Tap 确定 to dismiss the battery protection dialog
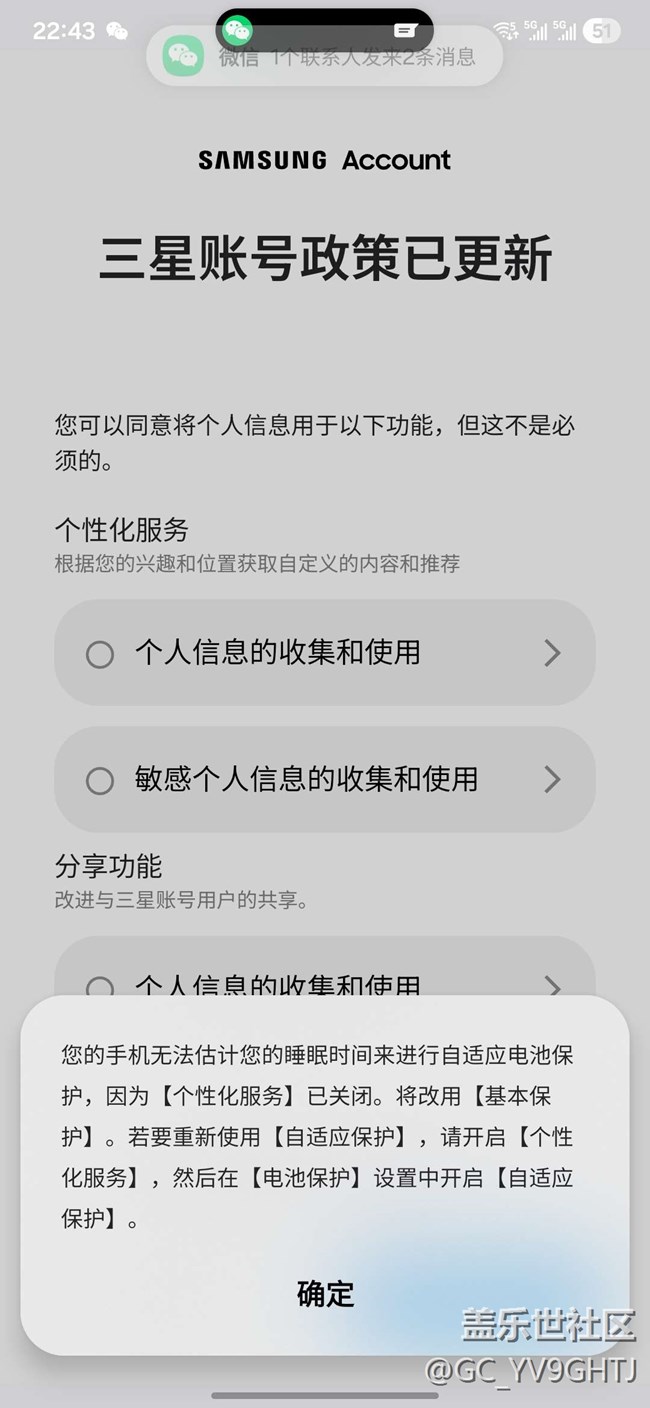Screen dimensions: 650x1408 point(325,1293)
